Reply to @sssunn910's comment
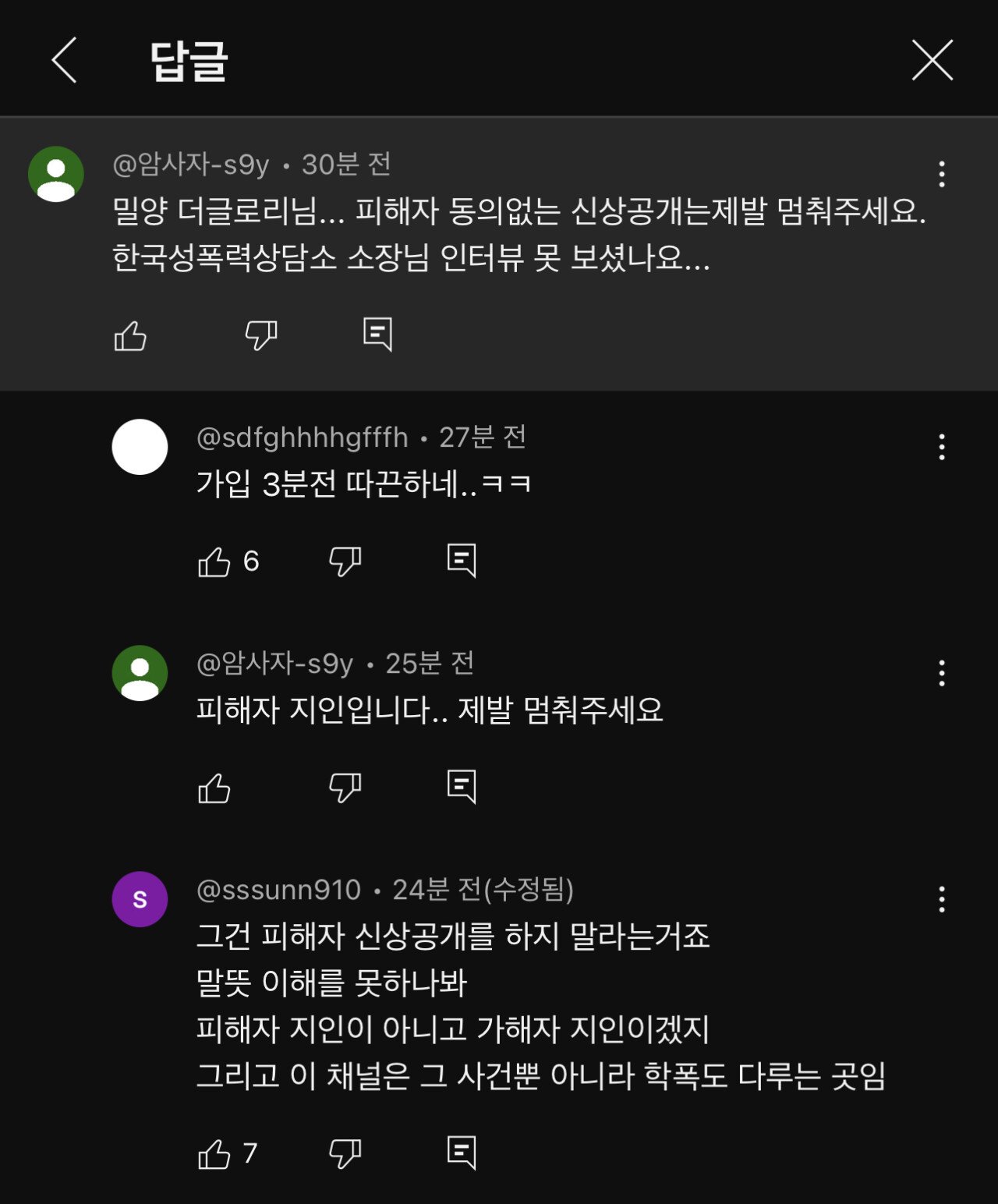Viewport: 998px width, 1204px height. click(x=462, y=1153)
